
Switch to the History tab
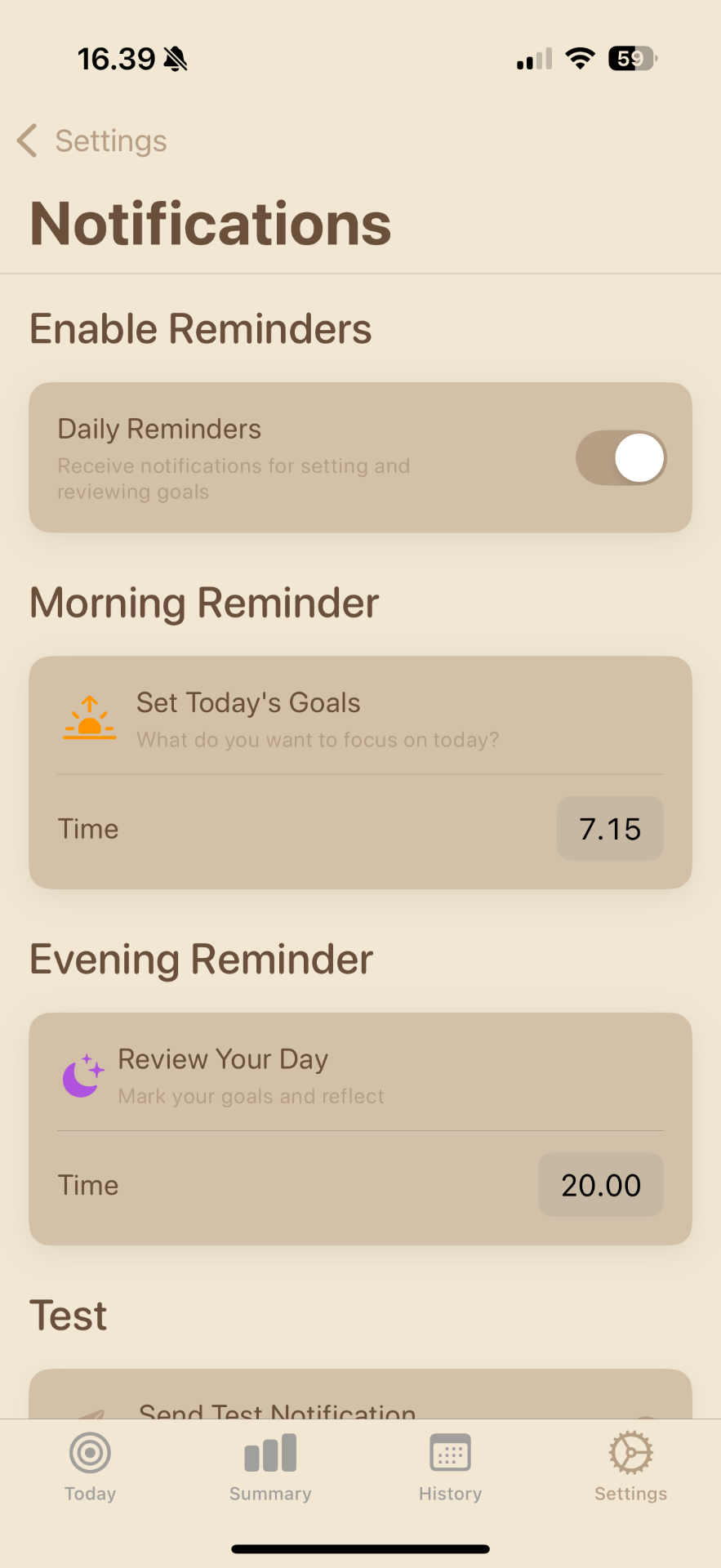450,1468
